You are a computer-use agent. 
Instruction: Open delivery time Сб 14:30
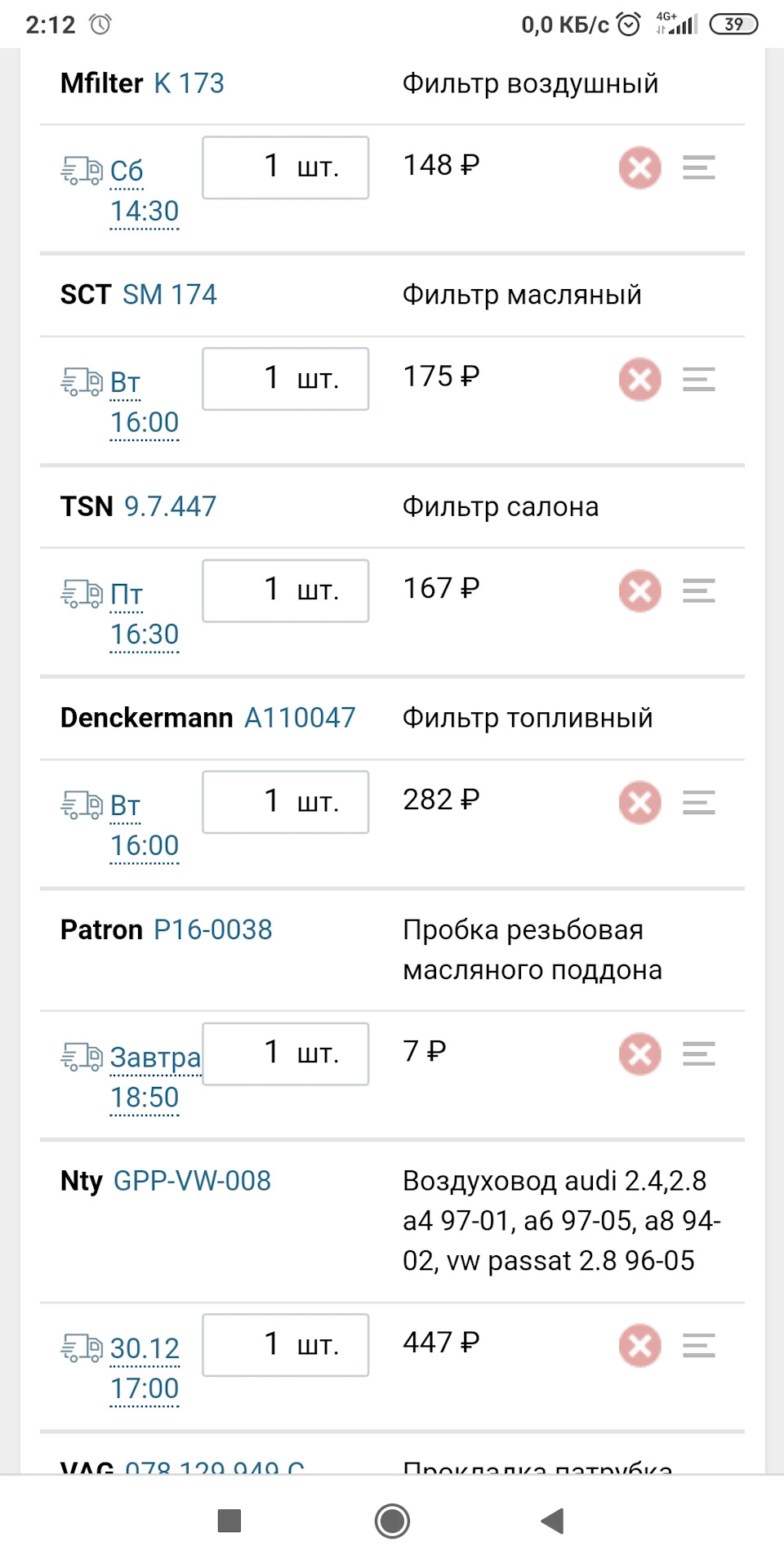point(144,191)
